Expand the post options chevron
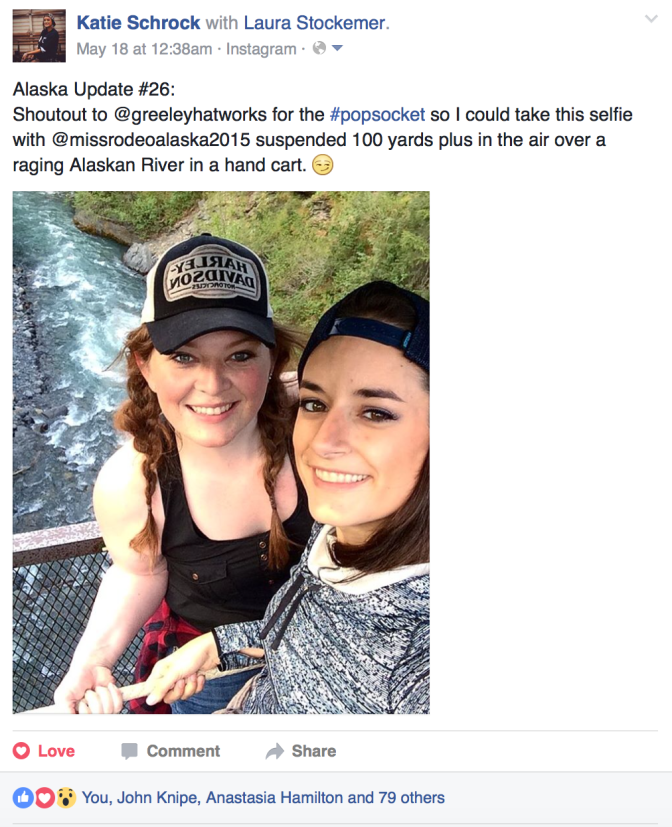 coord(650,19)
